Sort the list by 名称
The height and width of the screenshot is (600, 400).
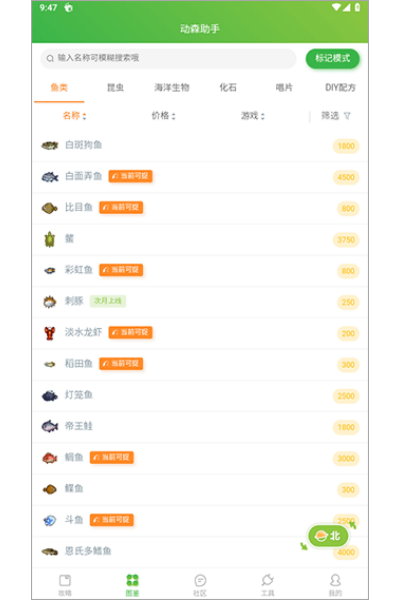74,116
